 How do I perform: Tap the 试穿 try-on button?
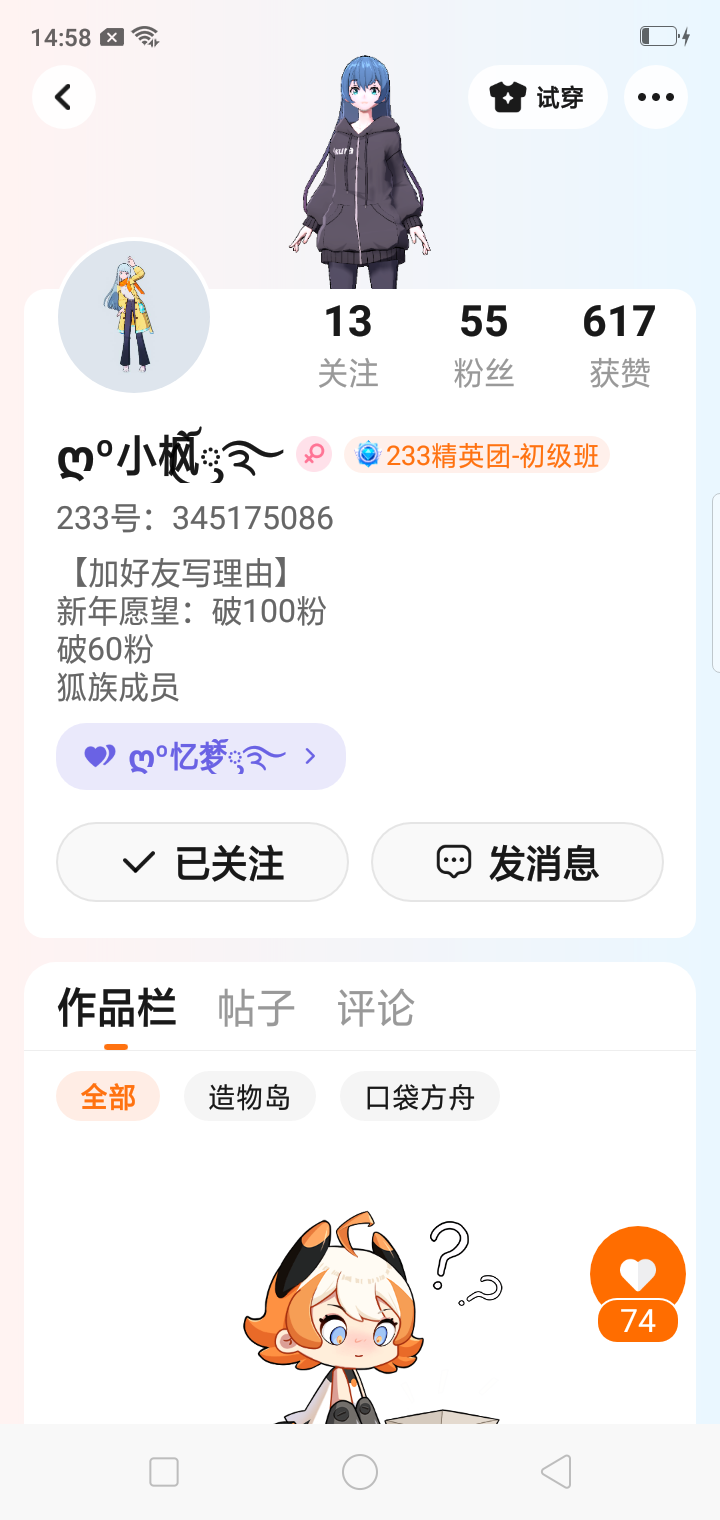(537, 97)
